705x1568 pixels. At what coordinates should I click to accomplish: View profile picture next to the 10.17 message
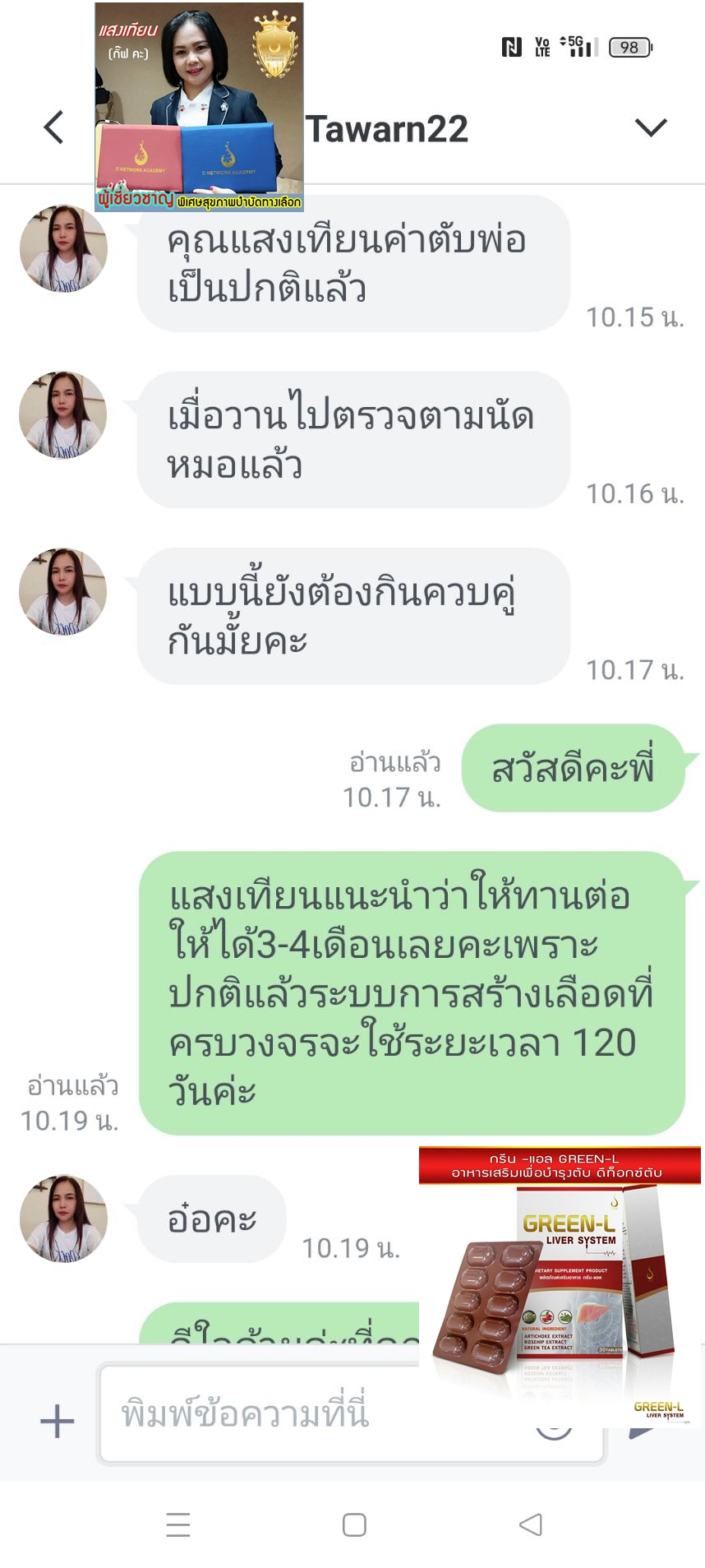tap(63, 592)
